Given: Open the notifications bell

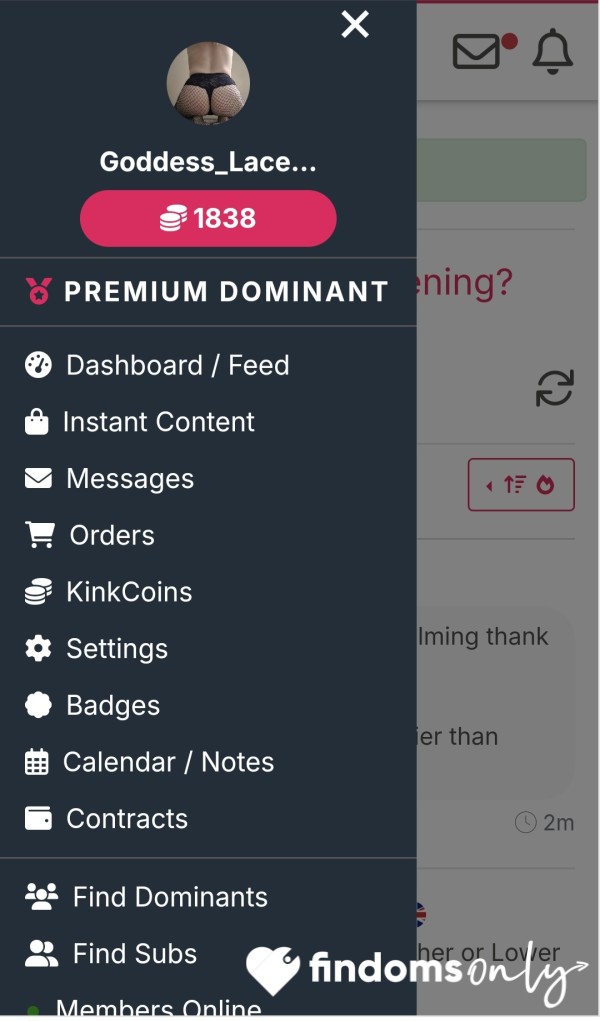Looking at the screenshot, I should point(552,51).
